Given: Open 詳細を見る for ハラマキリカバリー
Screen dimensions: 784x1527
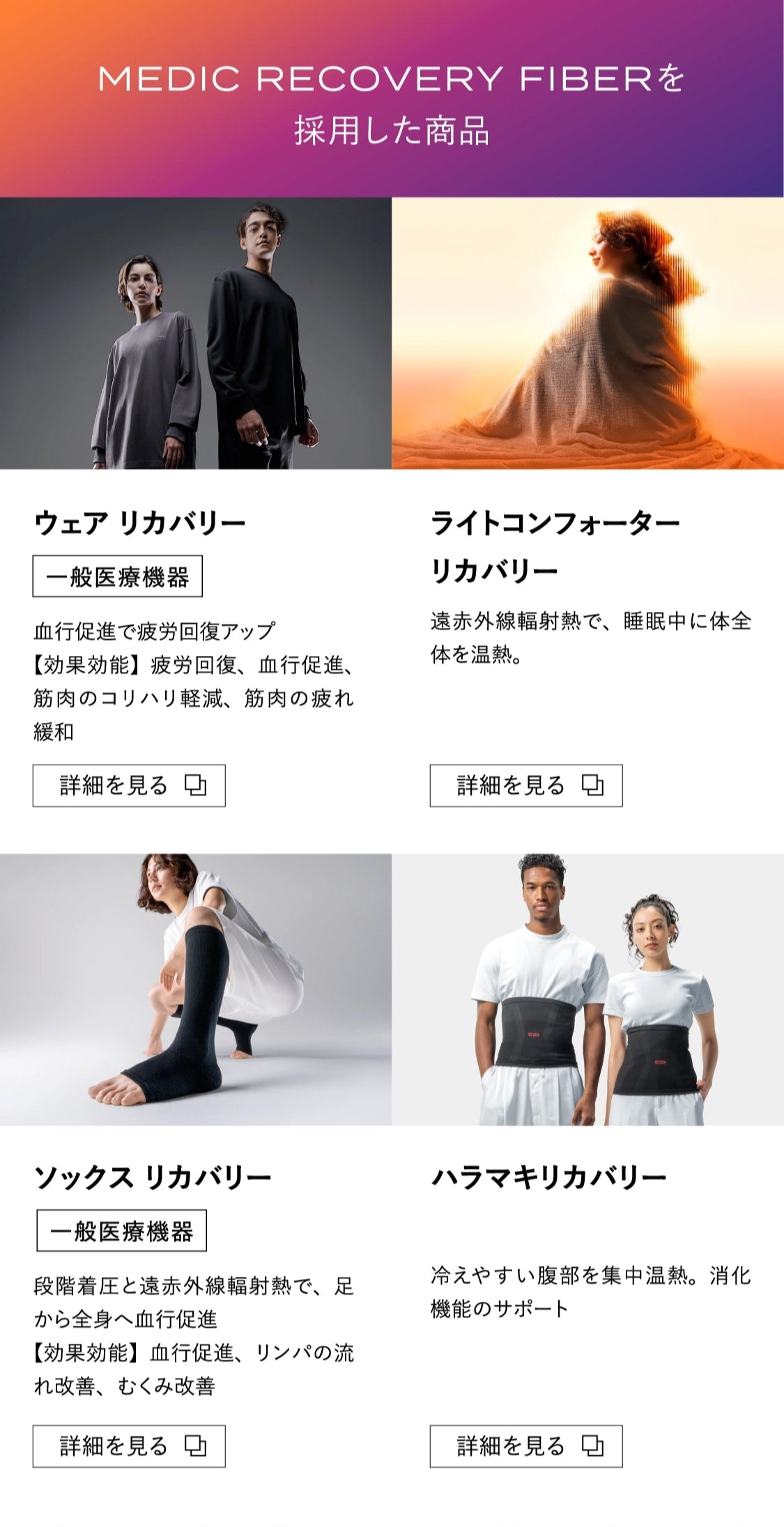Looking at the screenshot, I should coord(525,1446).
